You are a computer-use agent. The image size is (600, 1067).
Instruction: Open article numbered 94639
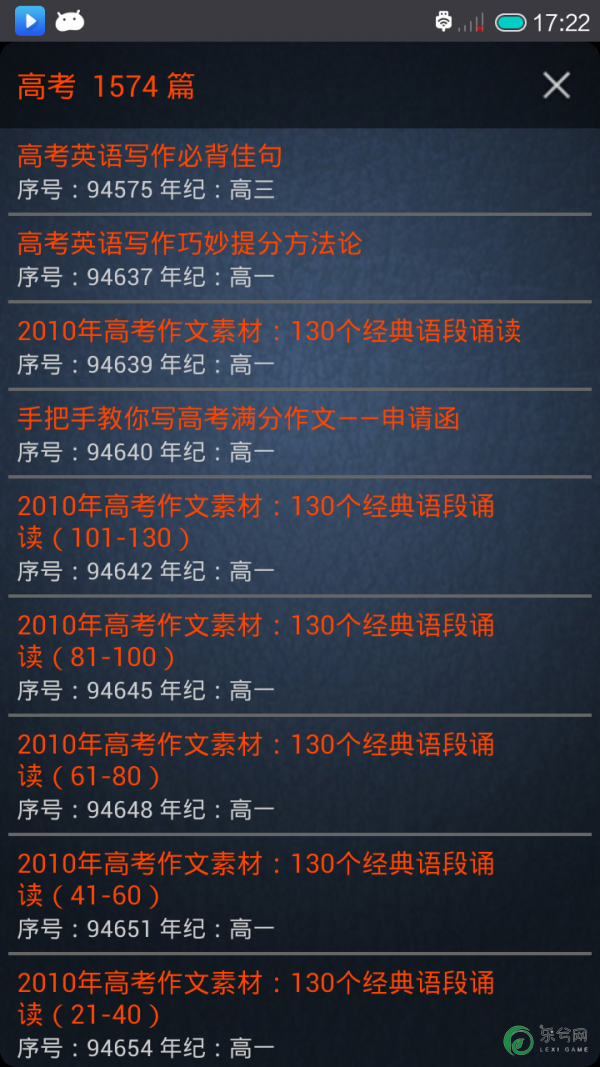(268, 346)
